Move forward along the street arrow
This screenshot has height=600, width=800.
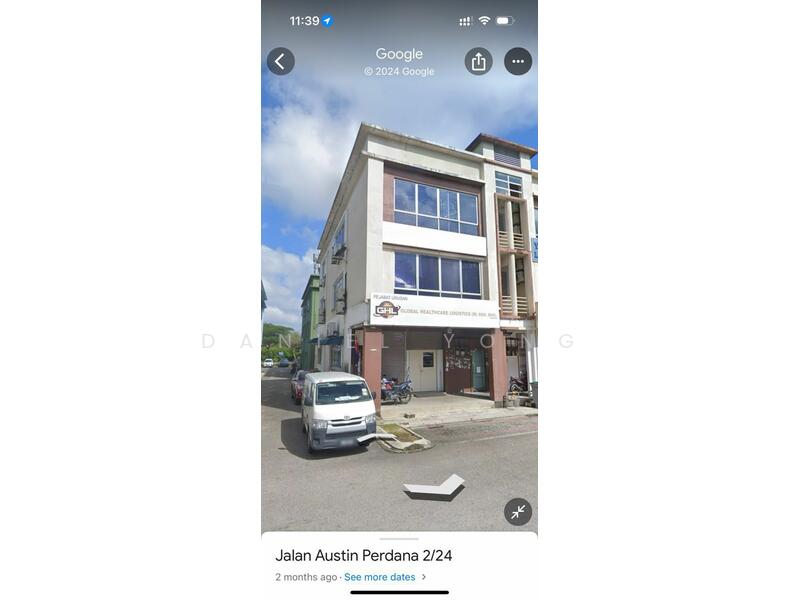tap(434, 486)
